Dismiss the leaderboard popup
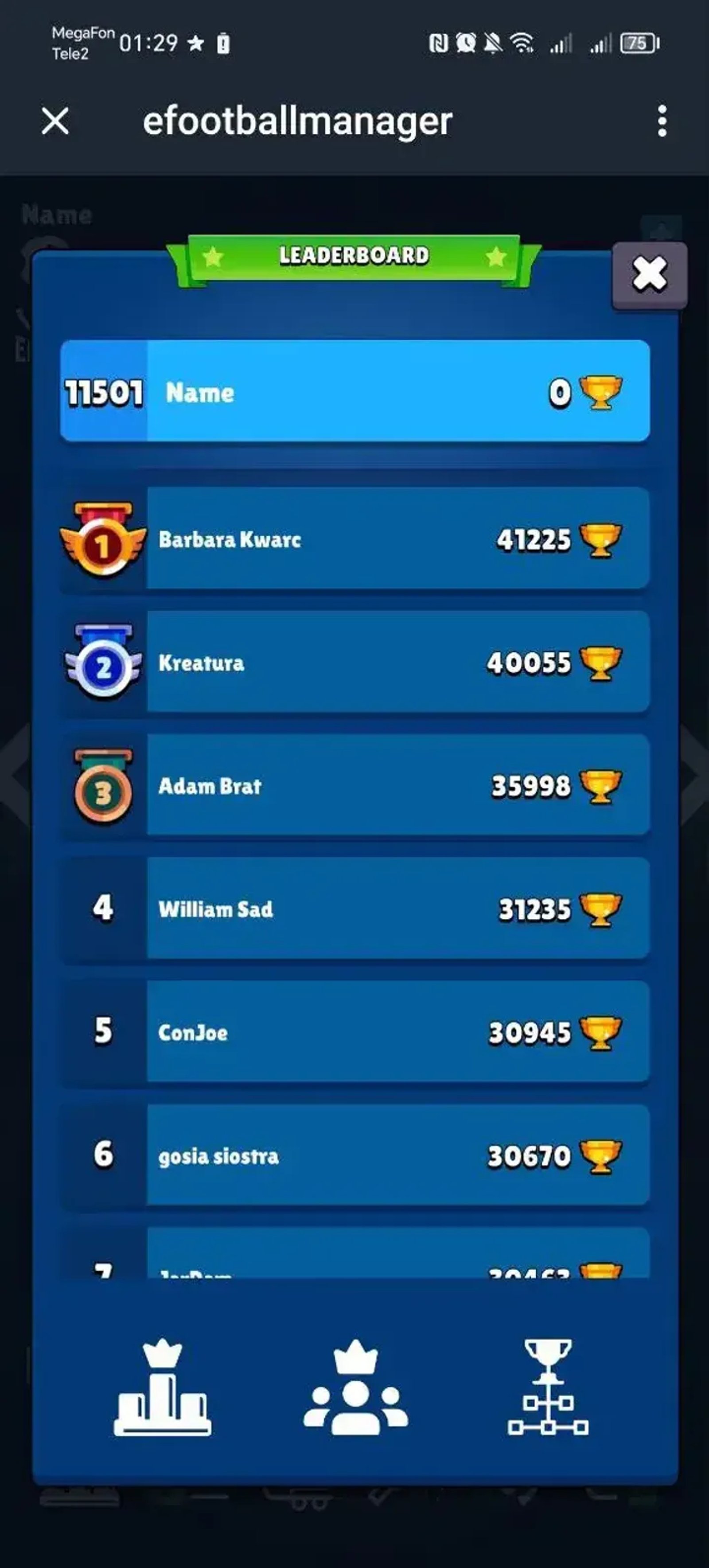This screenshot has height=1568, width=709. click(x=649, y=274)
